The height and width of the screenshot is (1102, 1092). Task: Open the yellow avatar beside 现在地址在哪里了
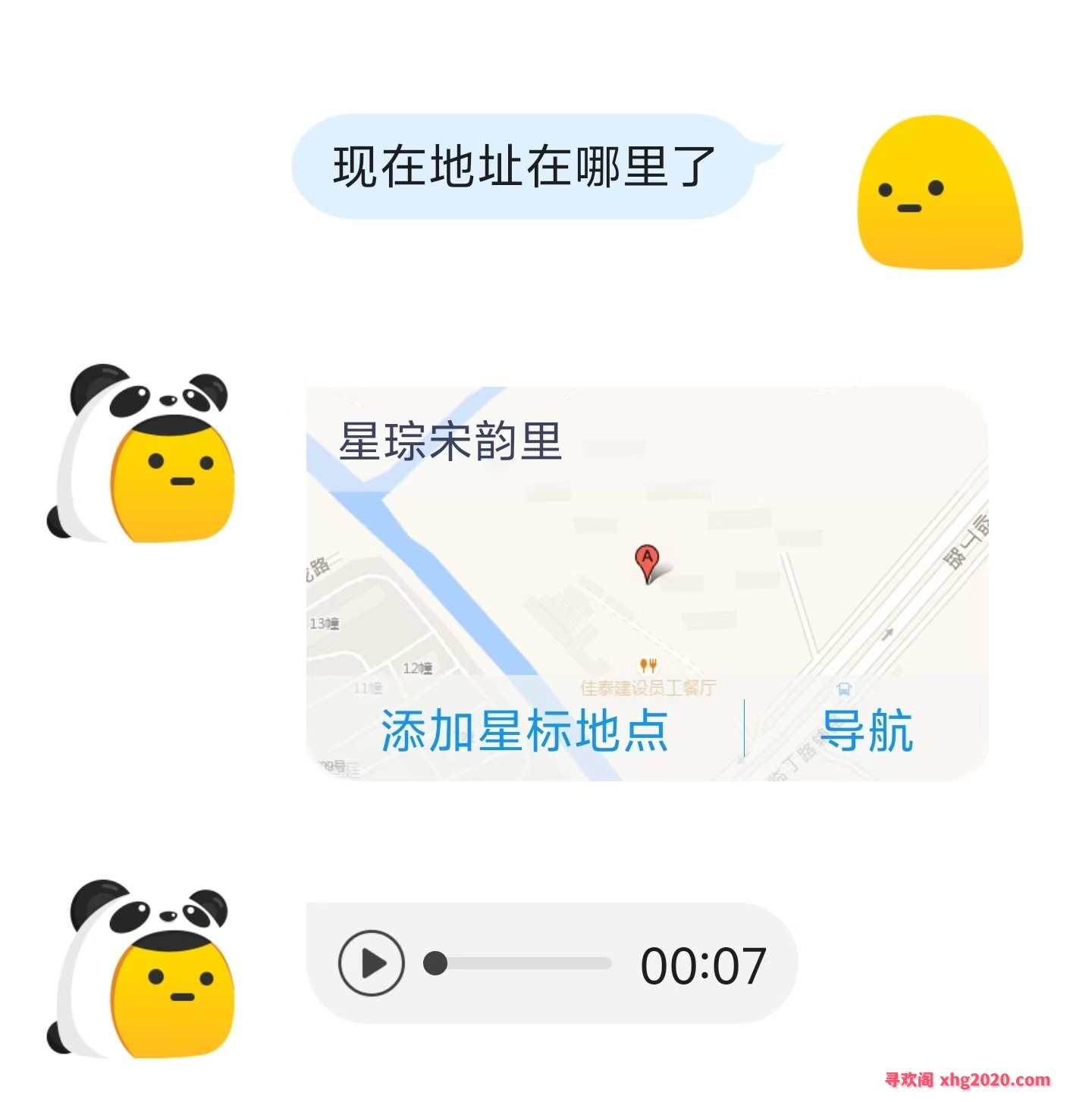pyautogui.click(x=939, y=192)
